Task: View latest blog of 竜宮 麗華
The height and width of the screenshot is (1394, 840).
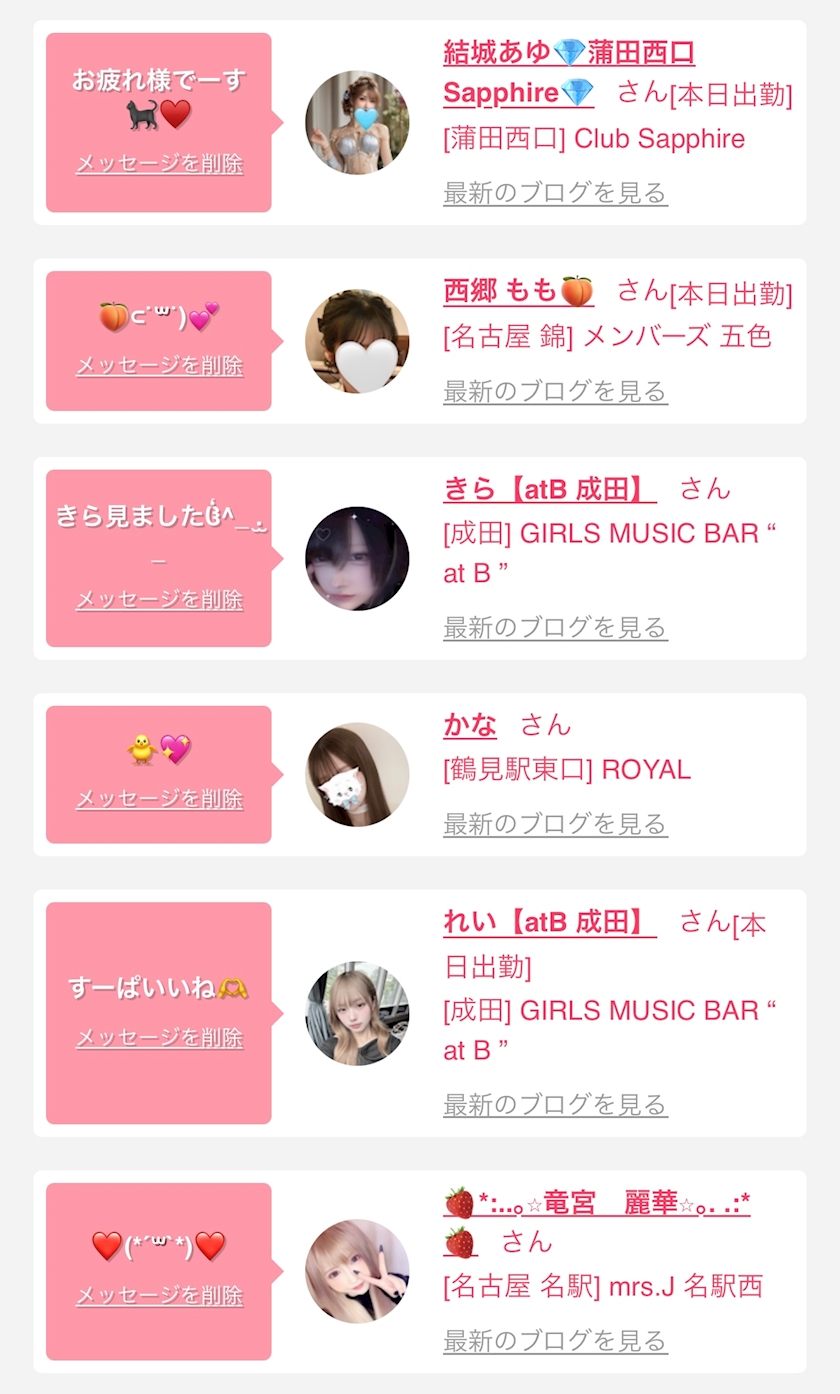Action: (x=555, y=1340)
